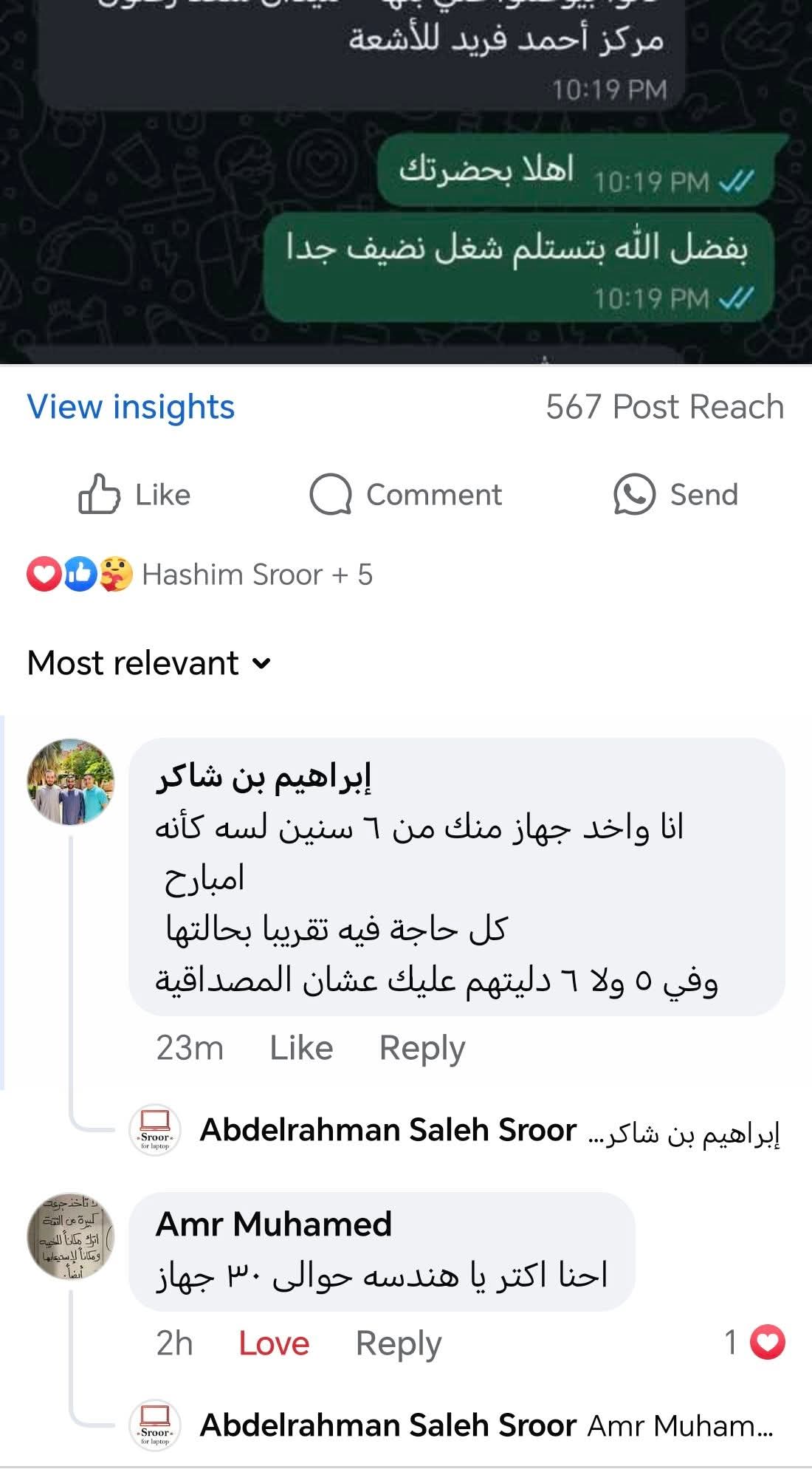Open View insights for this post
Screen dimensions: 812x1469
coord(131,407)
